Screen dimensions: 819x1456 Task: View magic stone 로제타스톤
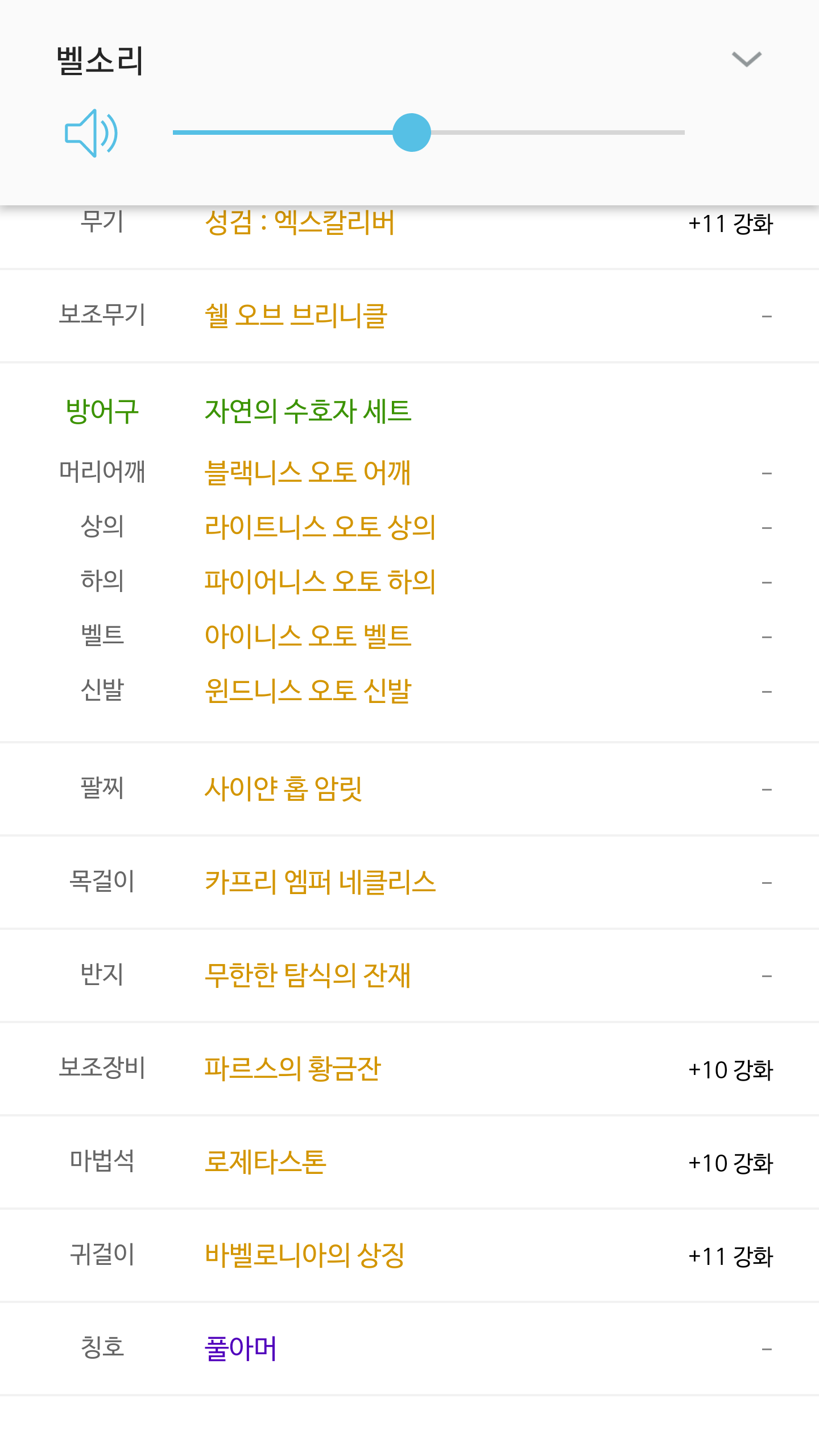[x=266, y=1162]
